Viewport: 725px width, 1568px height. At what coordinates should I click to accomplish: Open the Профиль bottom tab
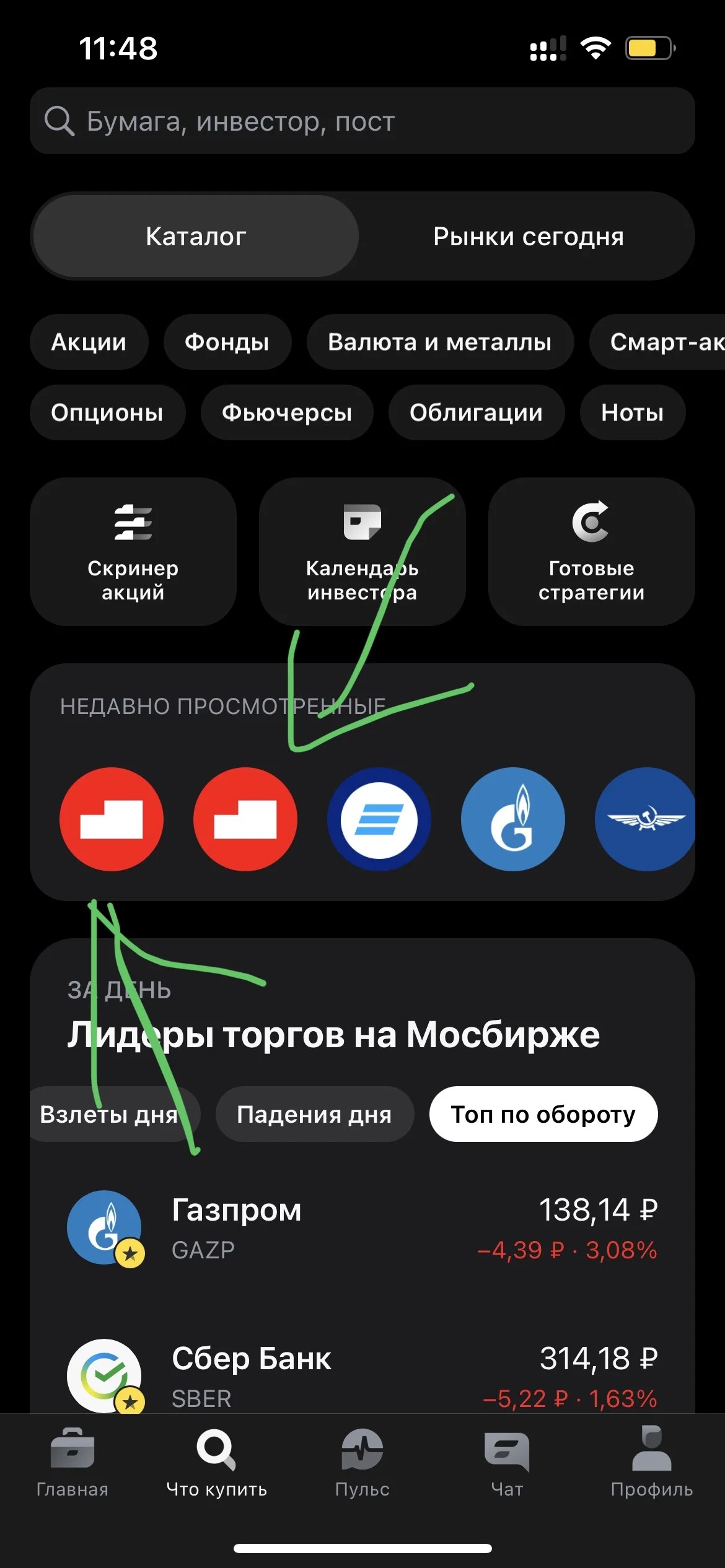tap(652, 1461)
